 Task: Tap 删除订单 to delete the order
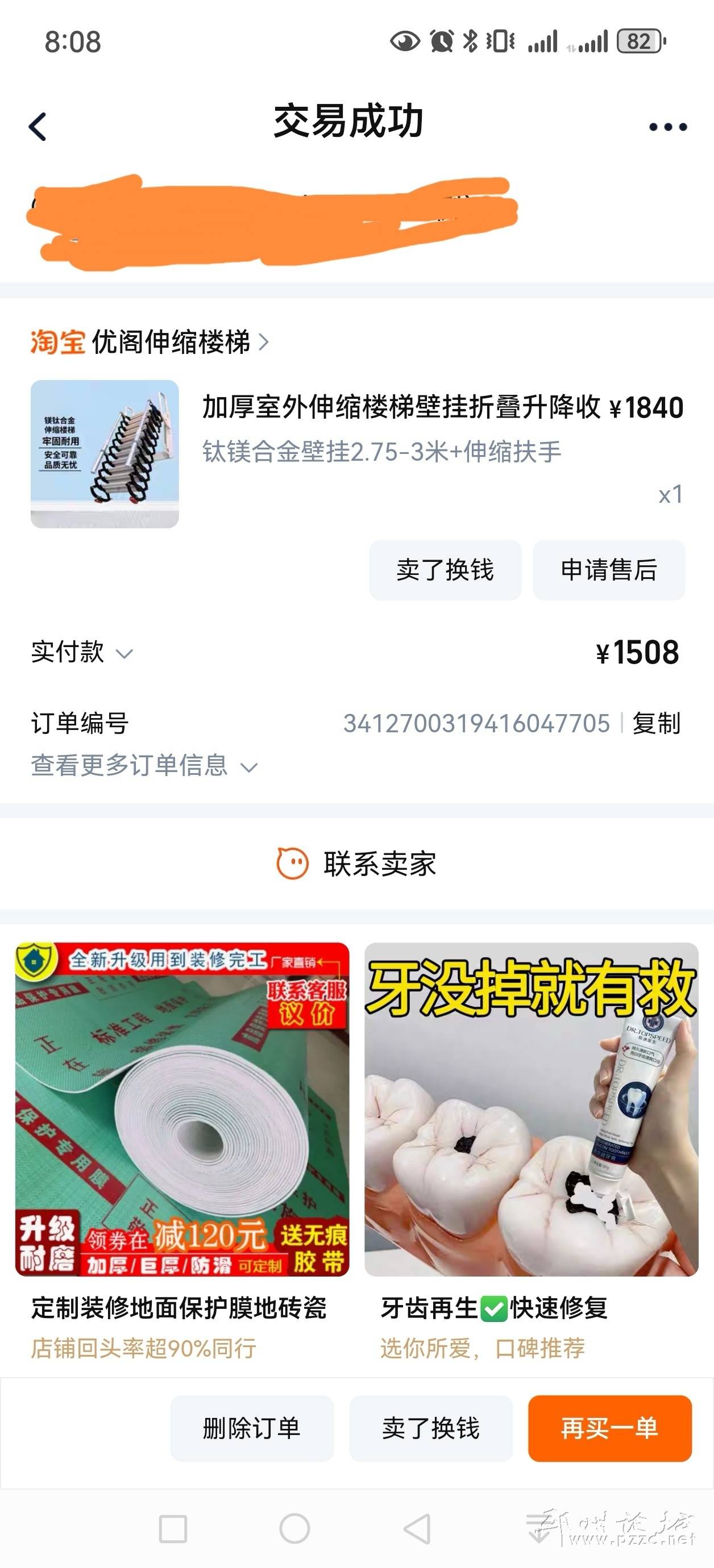click(252, 1428)
